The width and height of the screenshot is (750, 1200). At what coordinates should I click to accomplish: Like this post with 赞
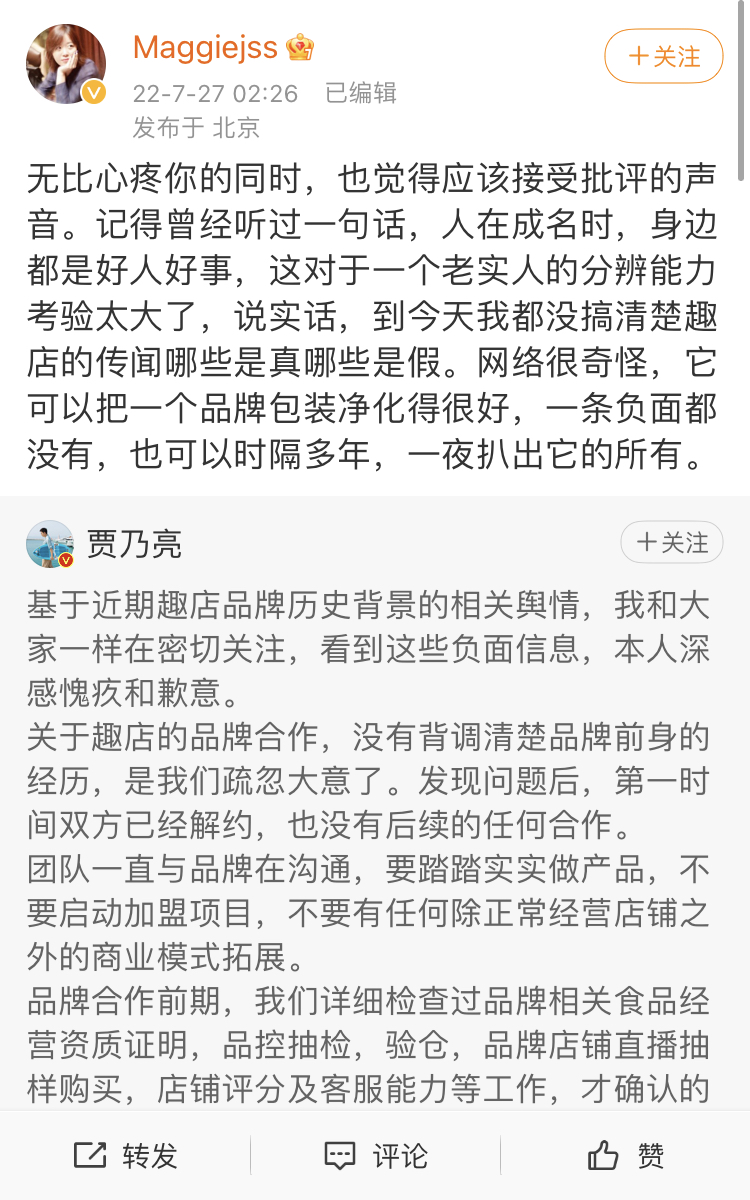coord(626,1156)
